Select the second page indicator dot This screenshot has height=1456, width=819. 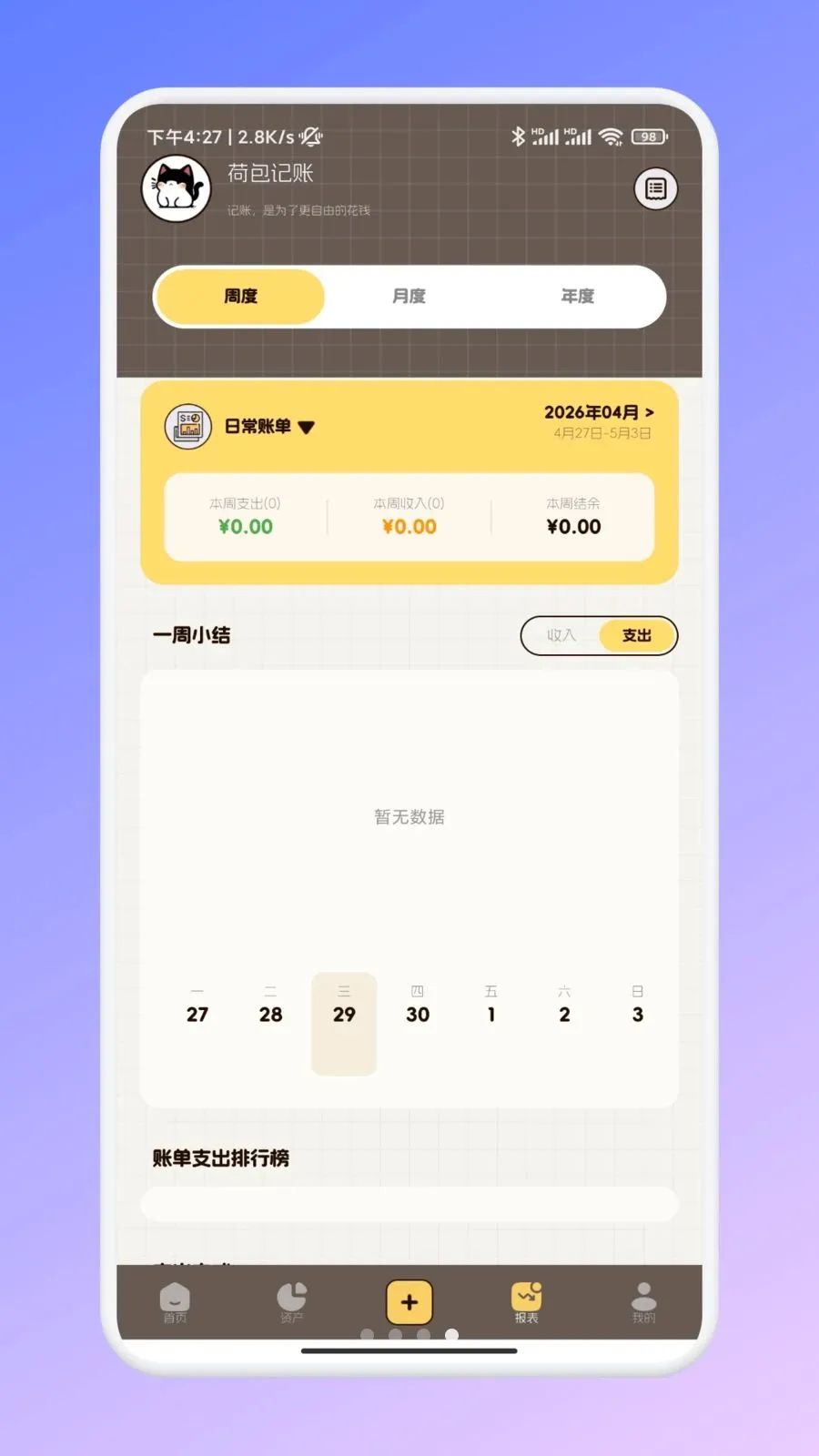coord(396,1335)
